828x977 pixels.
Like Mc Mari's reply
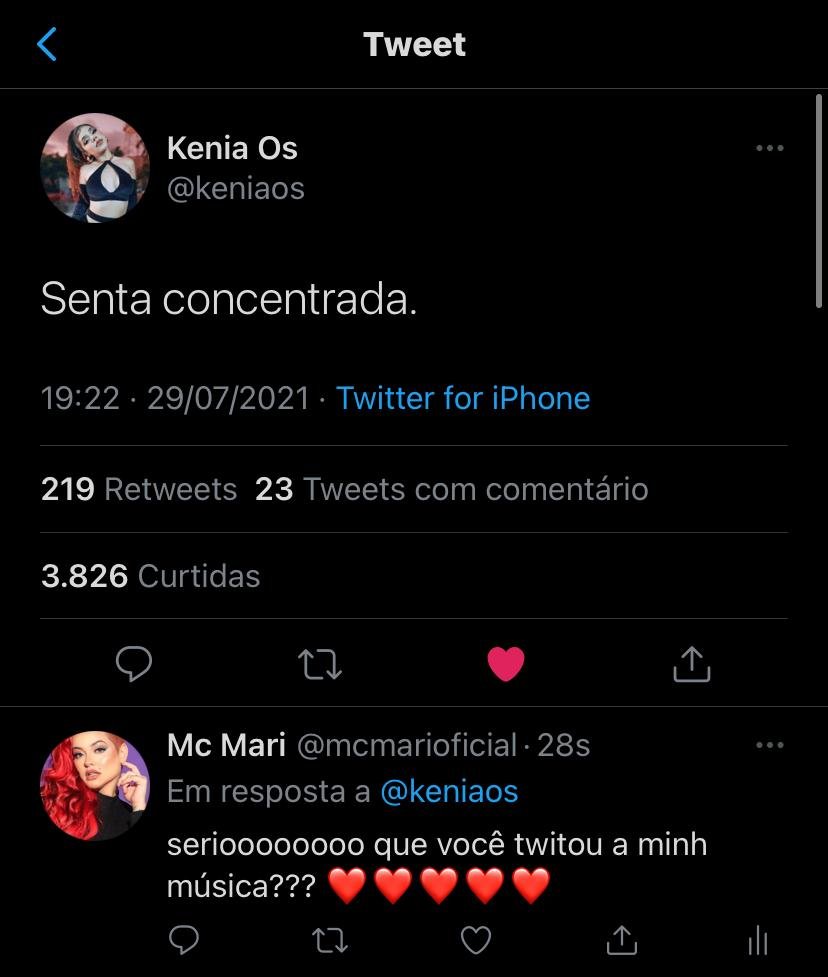(474, 940)
